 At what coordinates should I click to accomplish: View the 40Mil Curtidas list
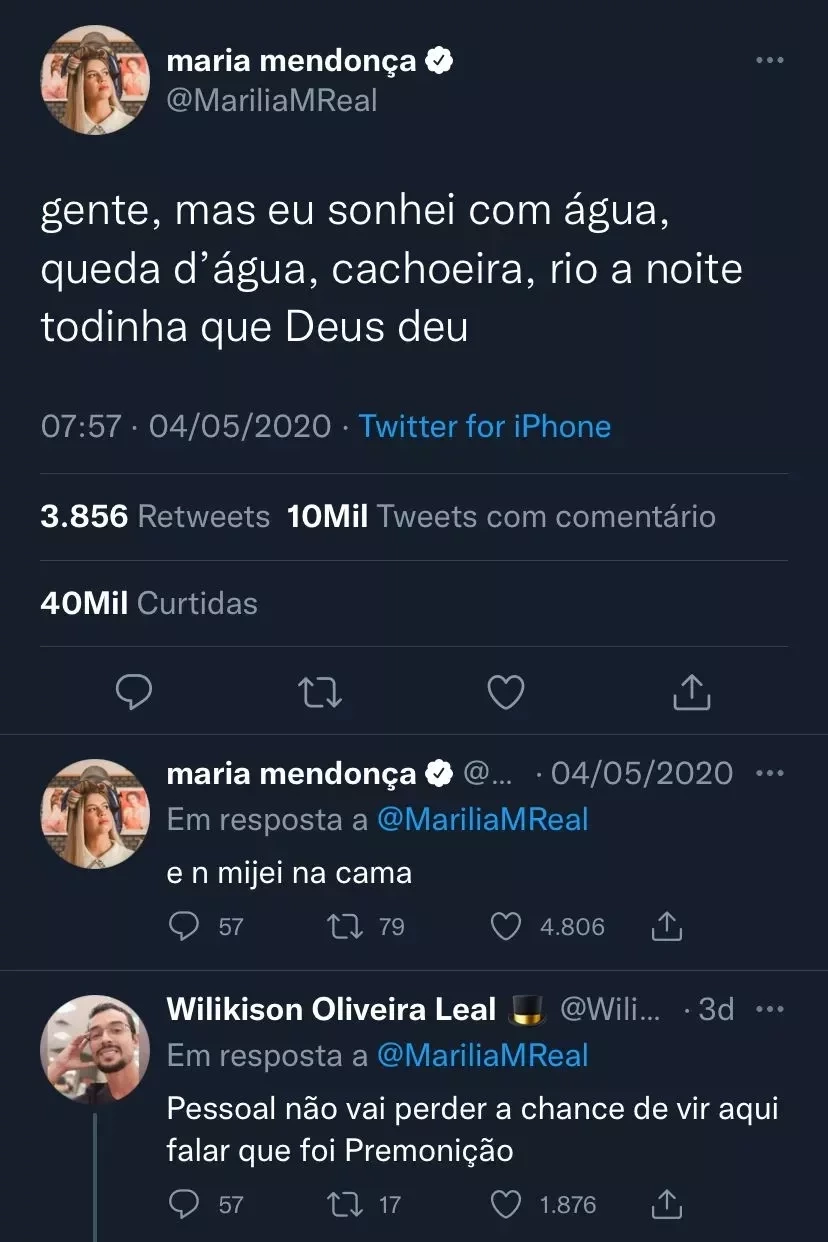[x=147, y=603]
